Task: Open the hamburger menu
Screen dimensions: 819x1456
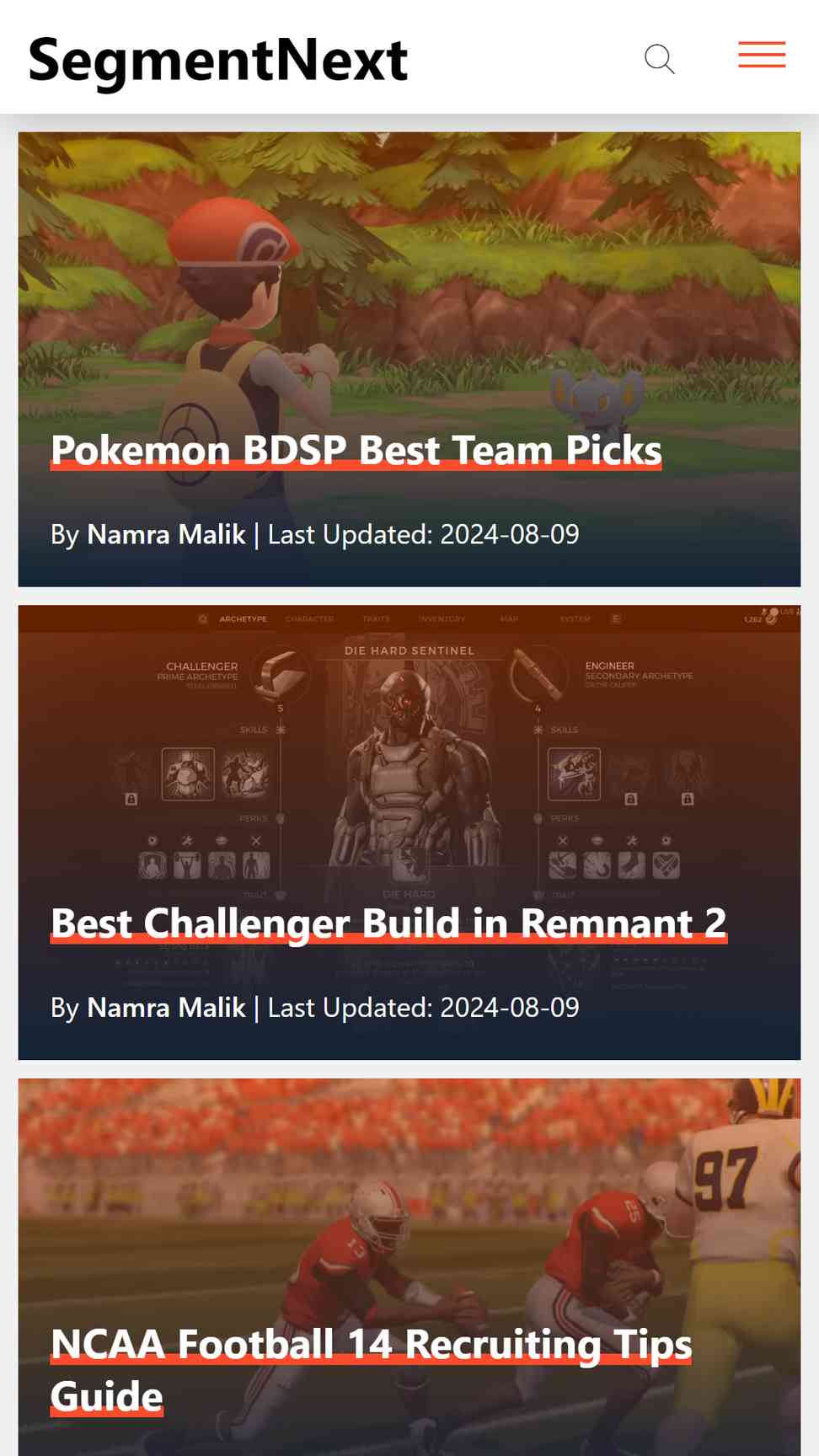Action: [x=762, y=55]
